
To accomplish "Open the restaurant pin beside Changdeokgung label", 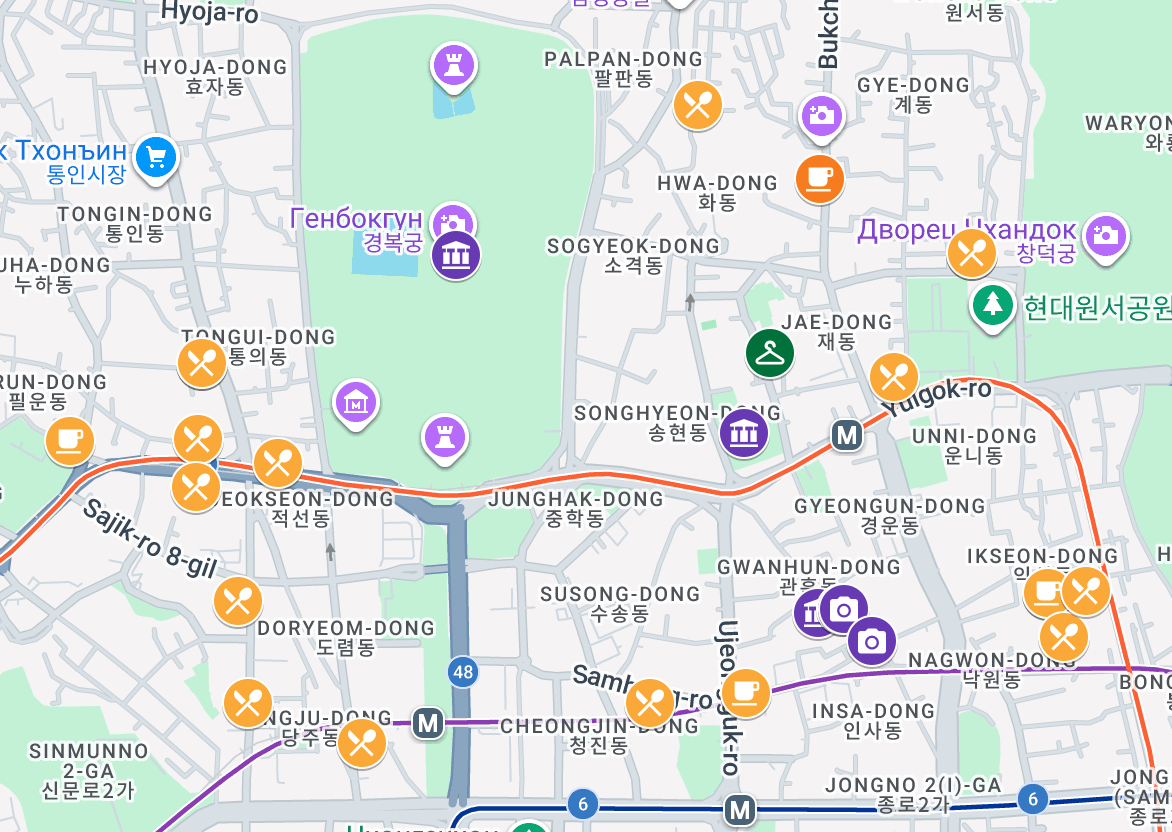I will point(971,253).
